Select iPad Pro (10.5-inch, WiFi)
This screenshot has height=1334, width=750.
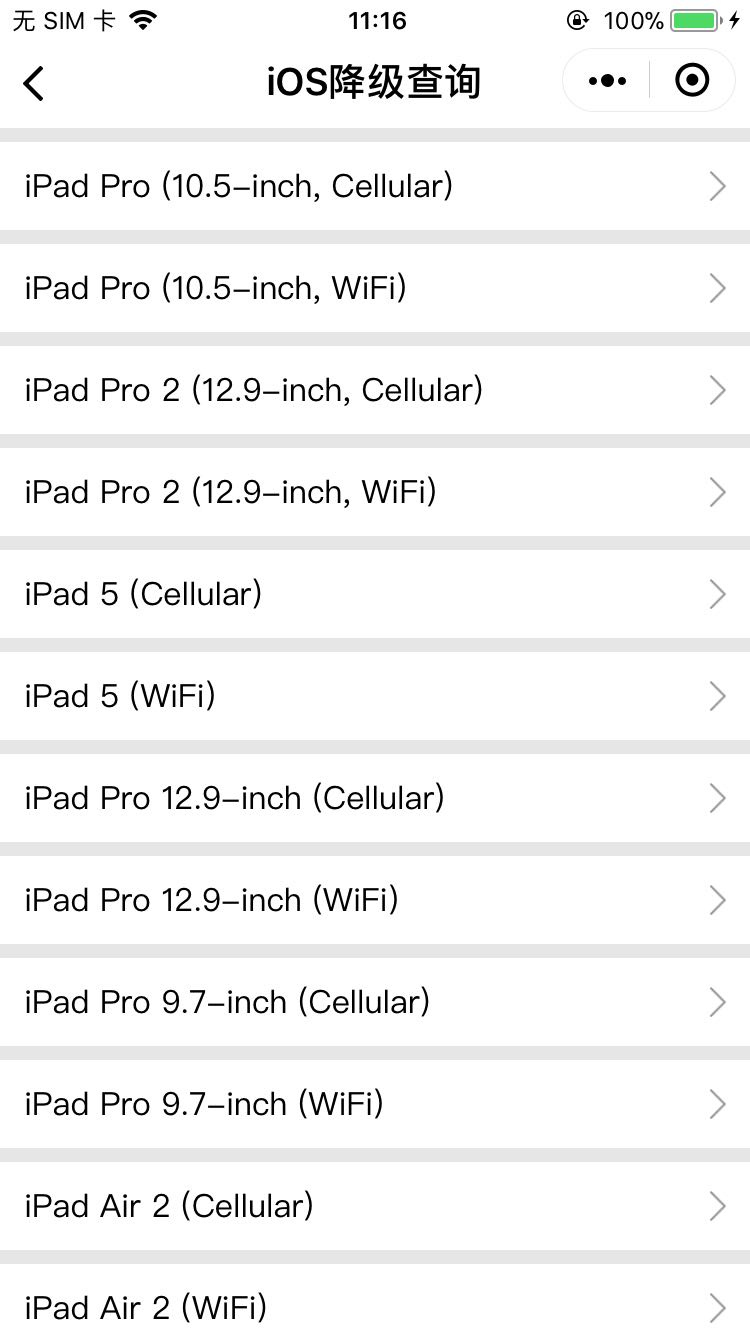(x=375, y=288)
